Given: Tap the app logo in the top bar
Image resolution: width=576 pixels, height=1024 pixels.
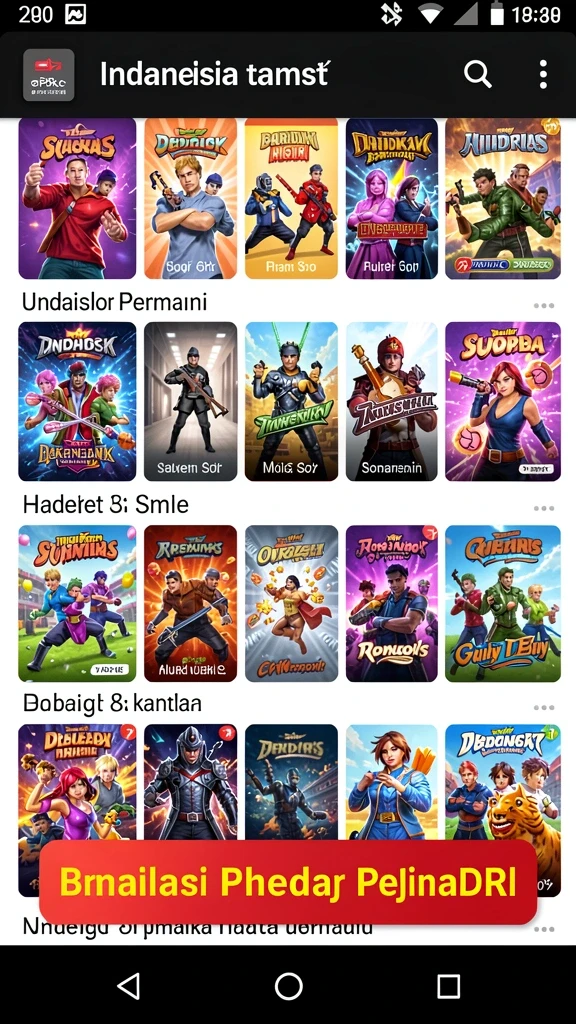Looking at the screenshot, I should (x=48, y=74).
